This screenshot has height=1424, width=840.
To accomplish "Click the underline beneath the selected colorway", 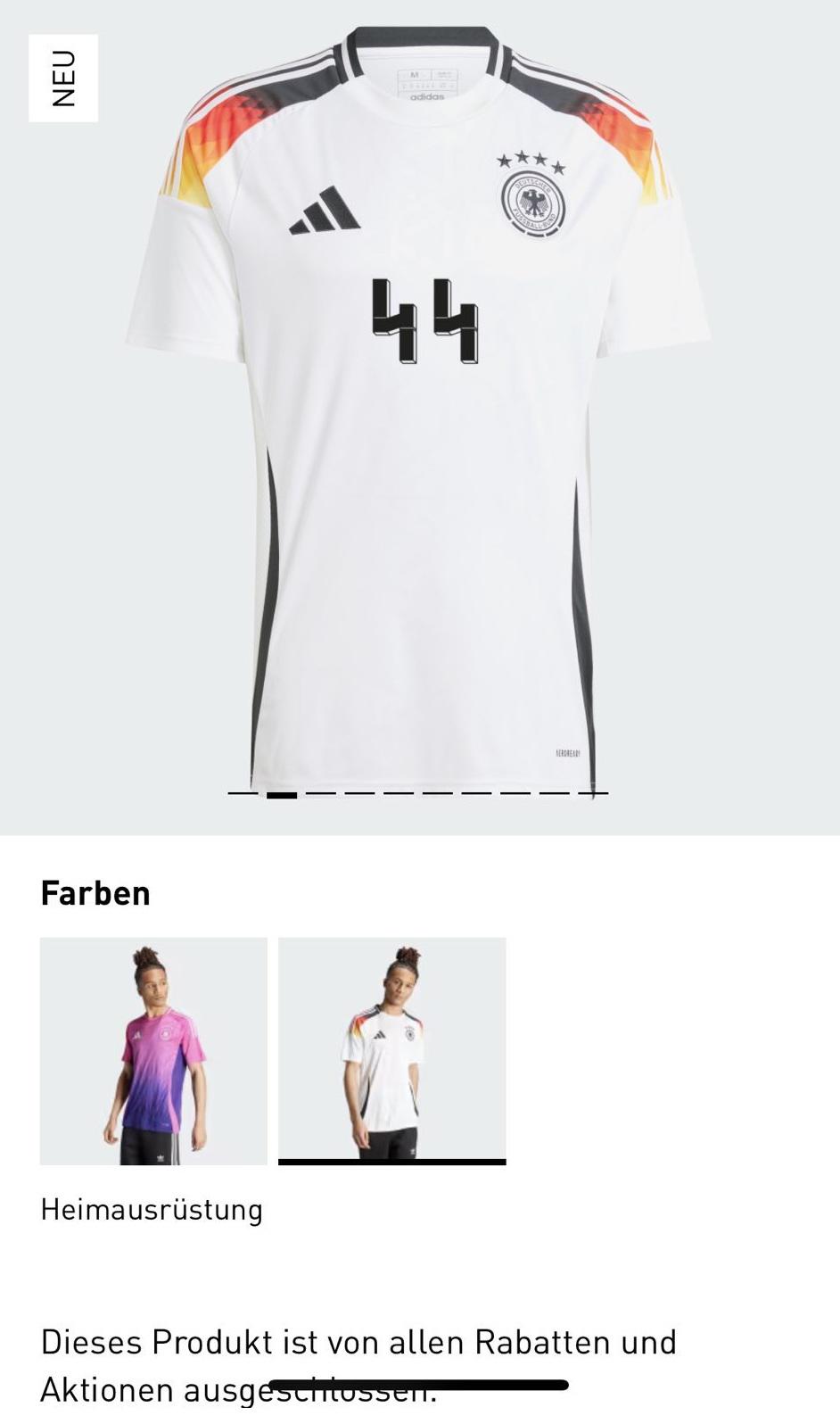I will tap(391, 1163).
